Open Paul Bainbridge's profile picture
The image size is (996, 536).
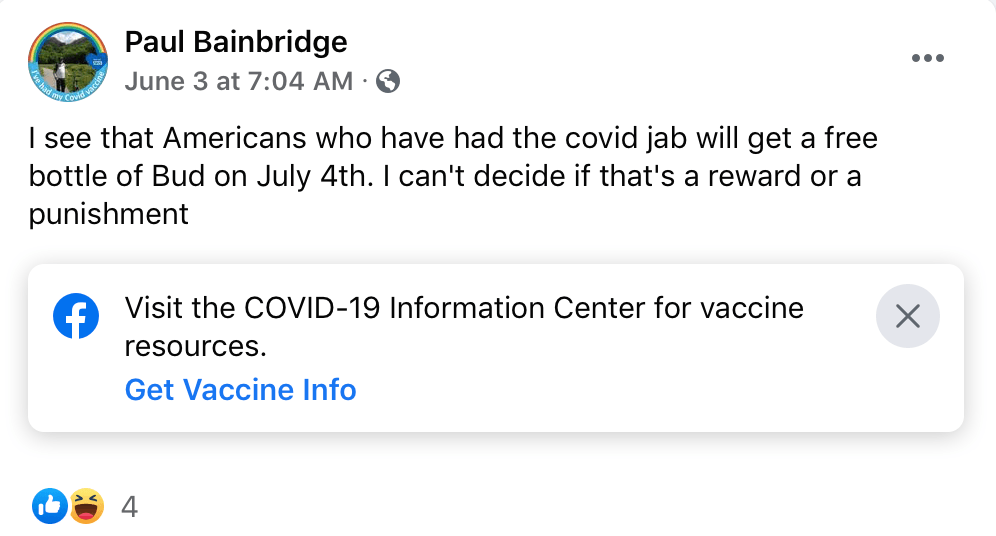68,62
